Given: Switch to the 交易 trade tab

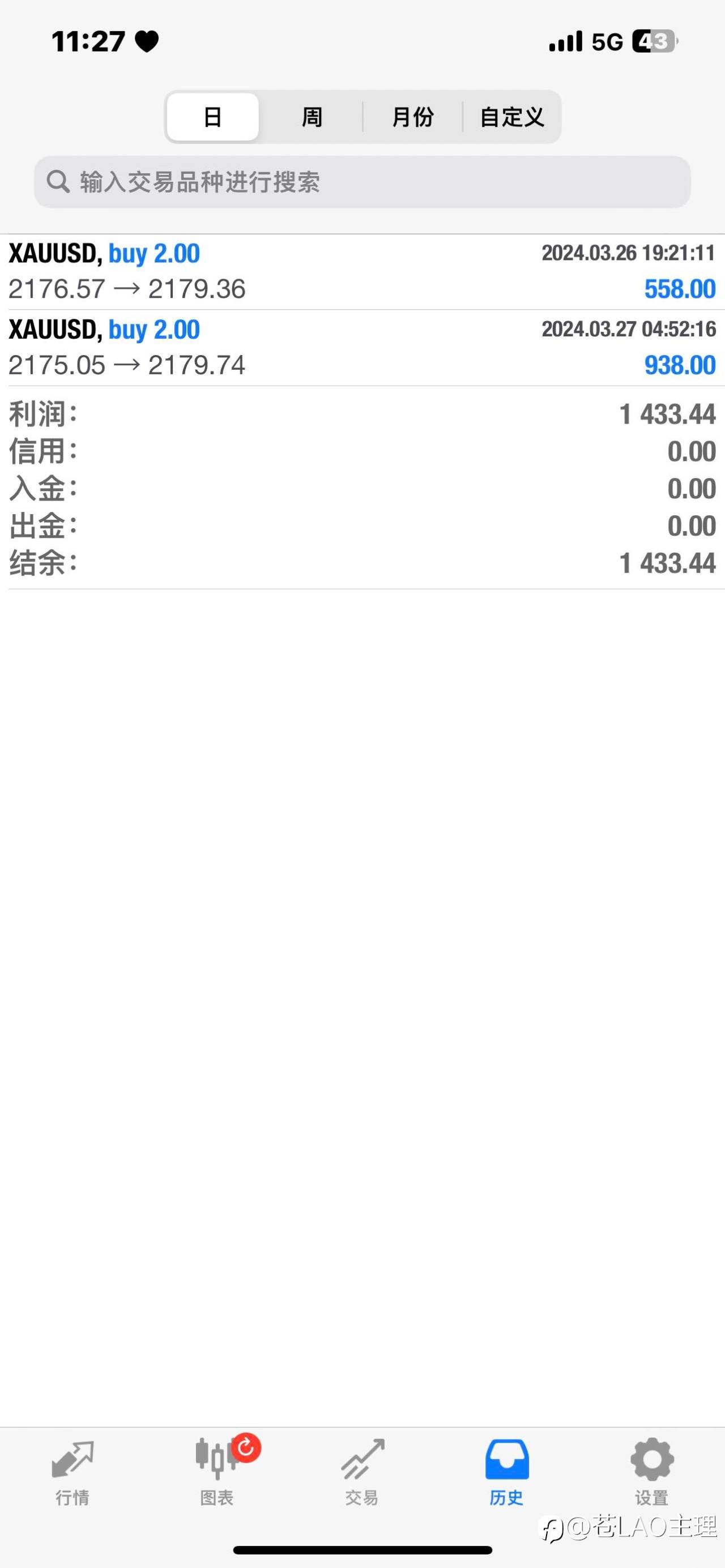Looking at the screenshot, I should (x=362, y=1472).
